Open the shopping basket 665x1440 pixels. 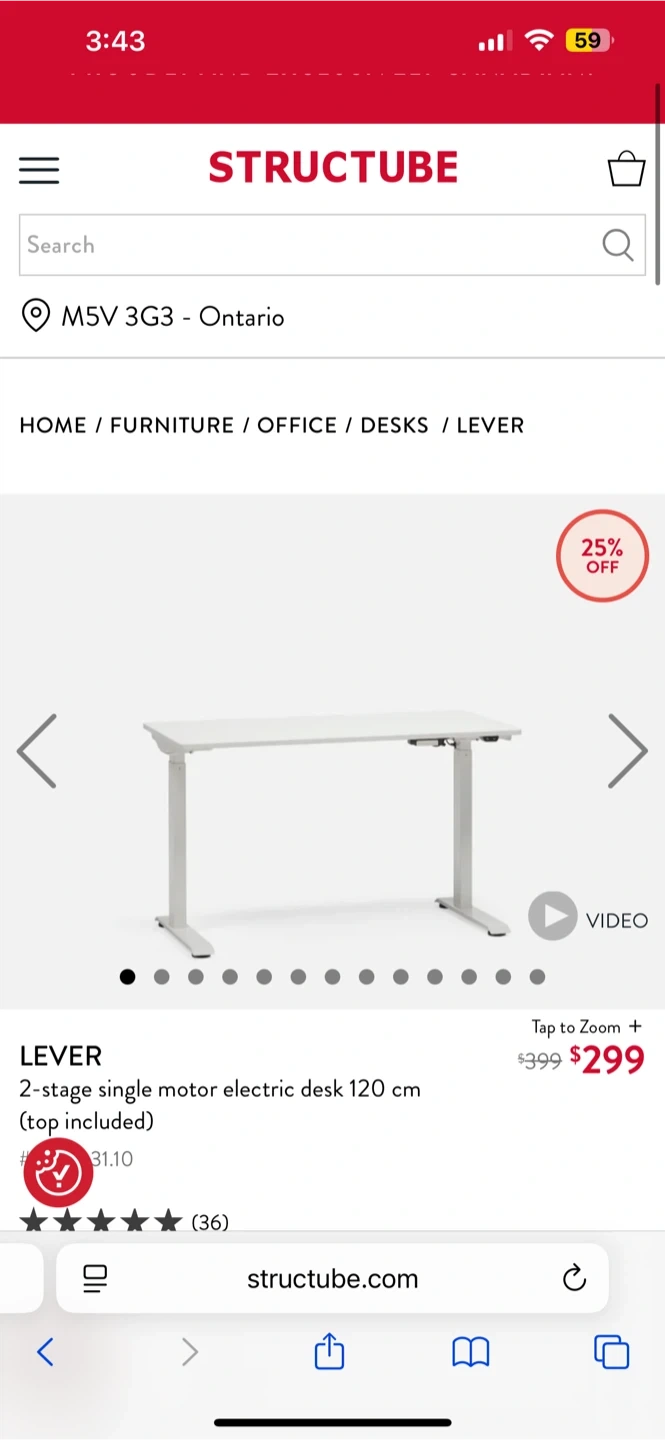click(x=626, y=169)
